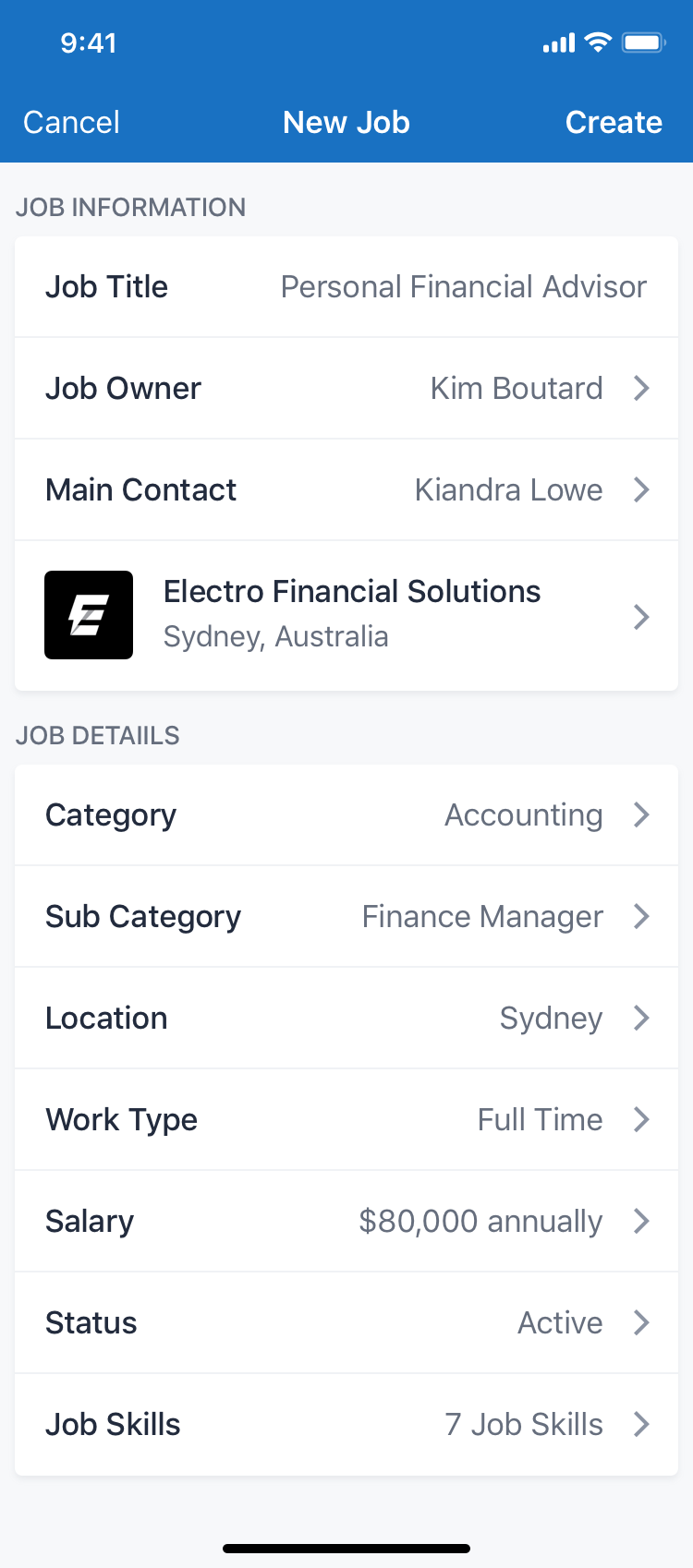
Task: Change the Location from Sydney
Action: coord(346,1019)
